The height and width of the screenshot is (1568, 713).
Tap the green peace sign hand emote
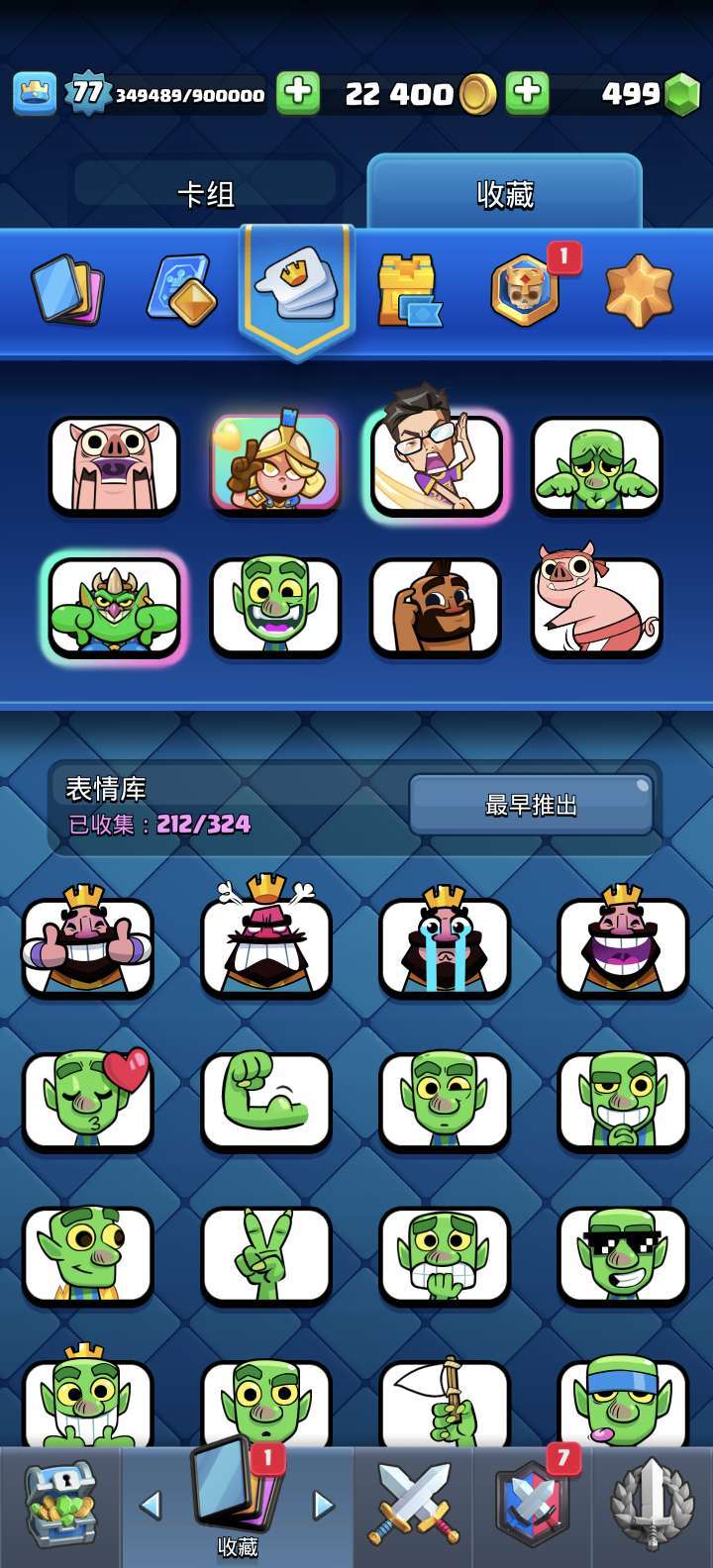click(266, 1255)
